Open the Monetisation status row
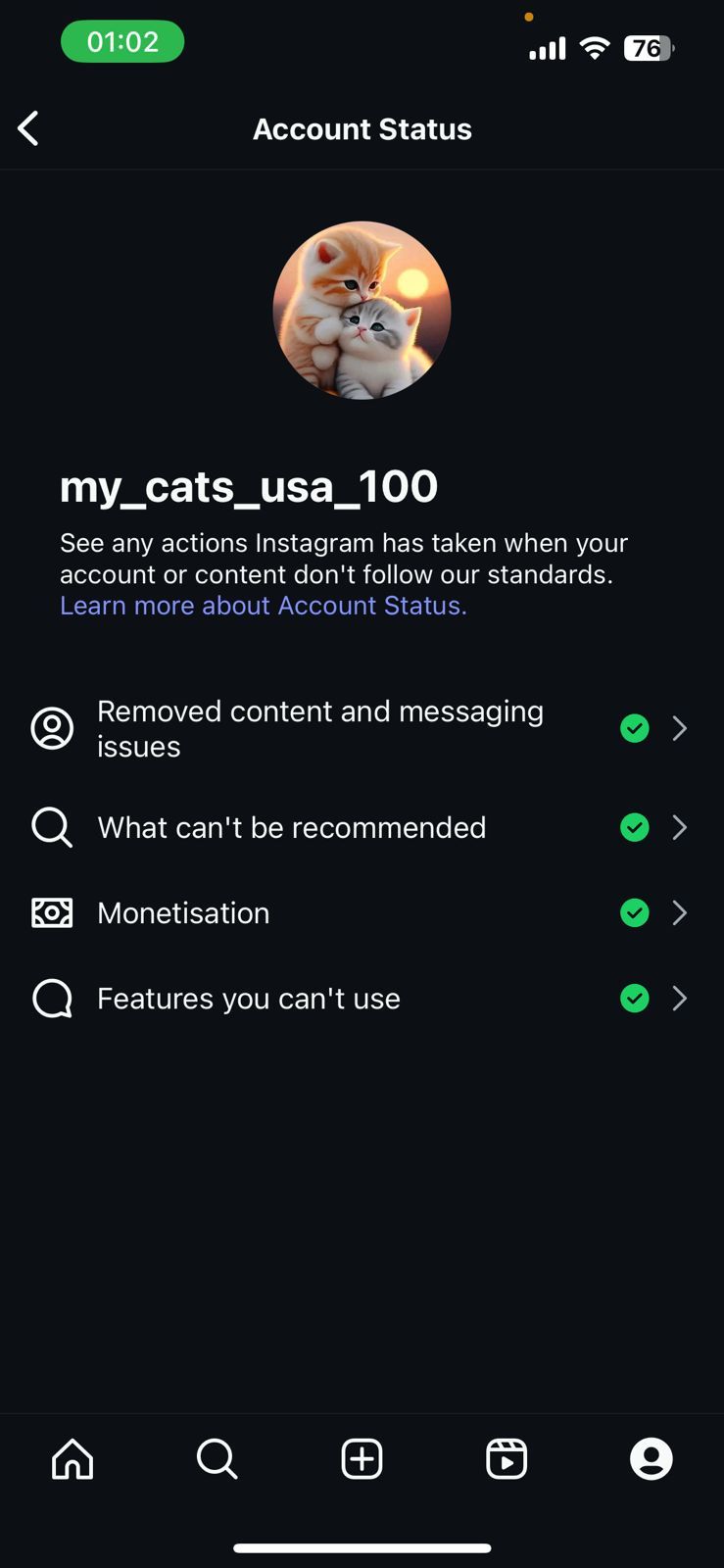The width and height of the screenshot is (724, 1568). coord(360,913)
